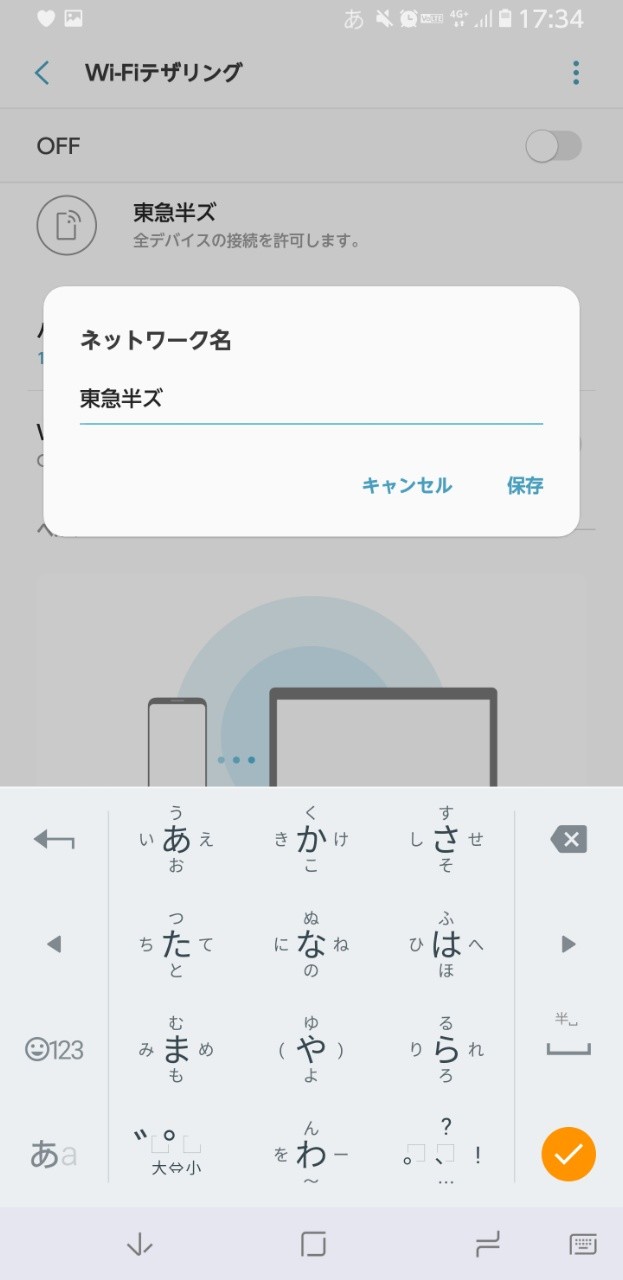Tap the ま key

(176, 1049)
